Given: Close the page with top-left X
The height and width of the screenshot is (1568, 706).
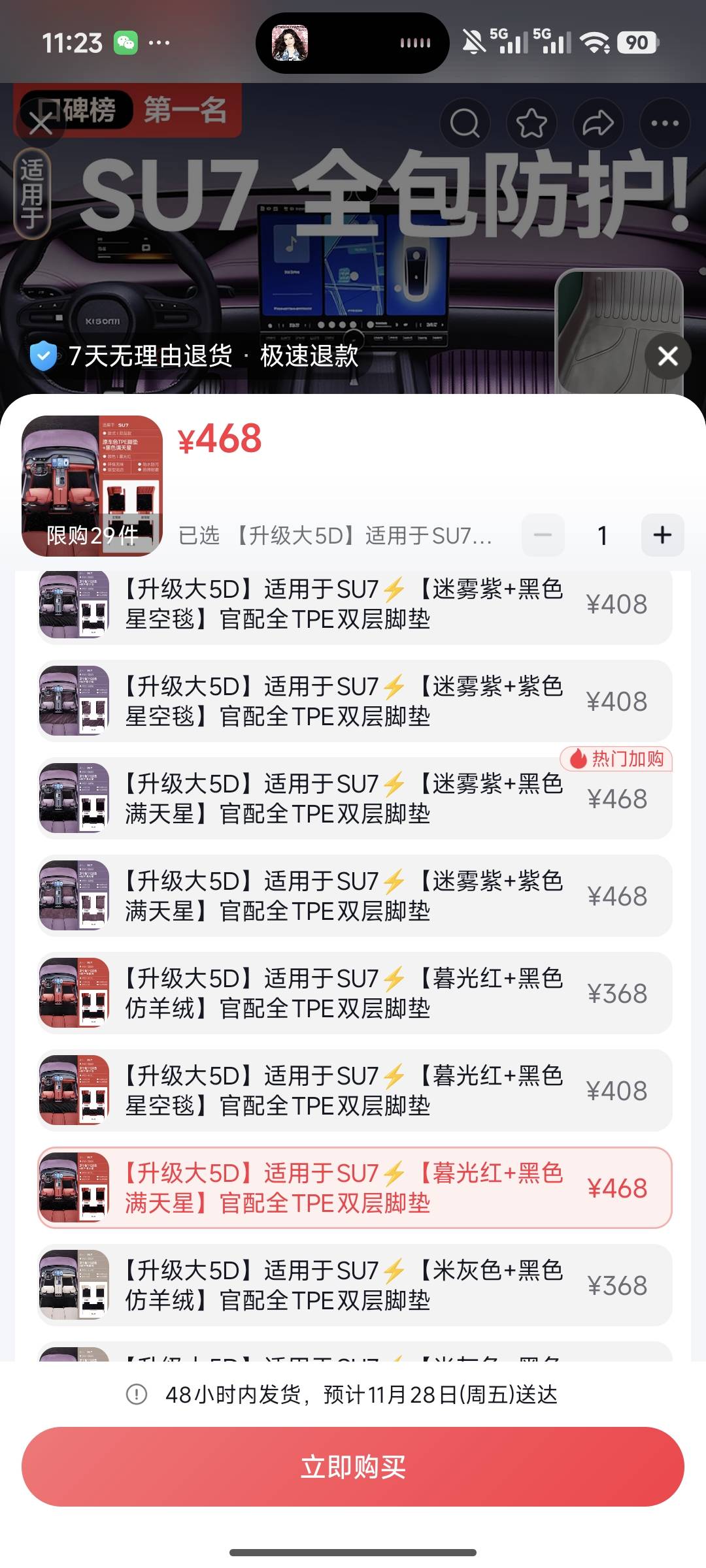Looking at the screenshot, I should 41,123.
